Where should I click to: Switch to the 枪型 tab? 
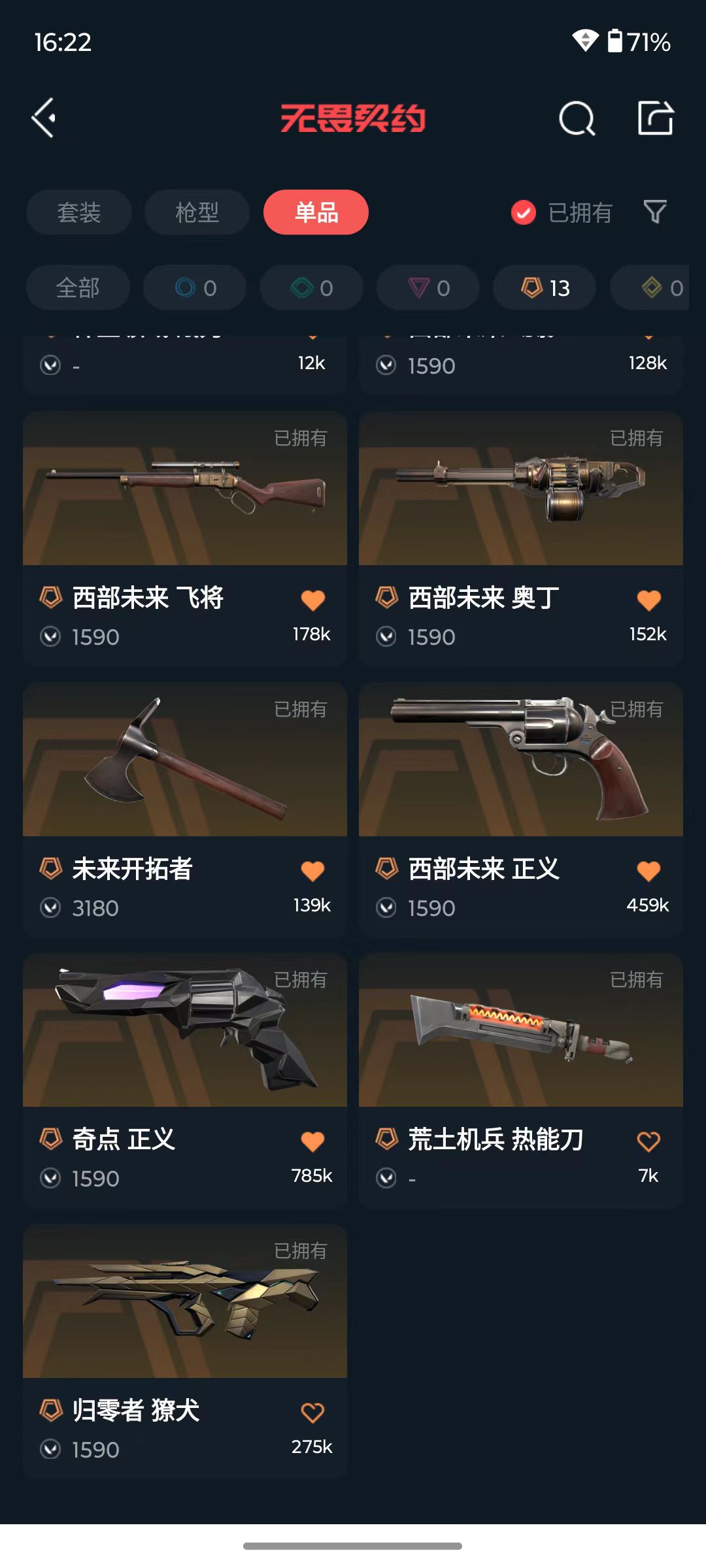coord(197,212)
